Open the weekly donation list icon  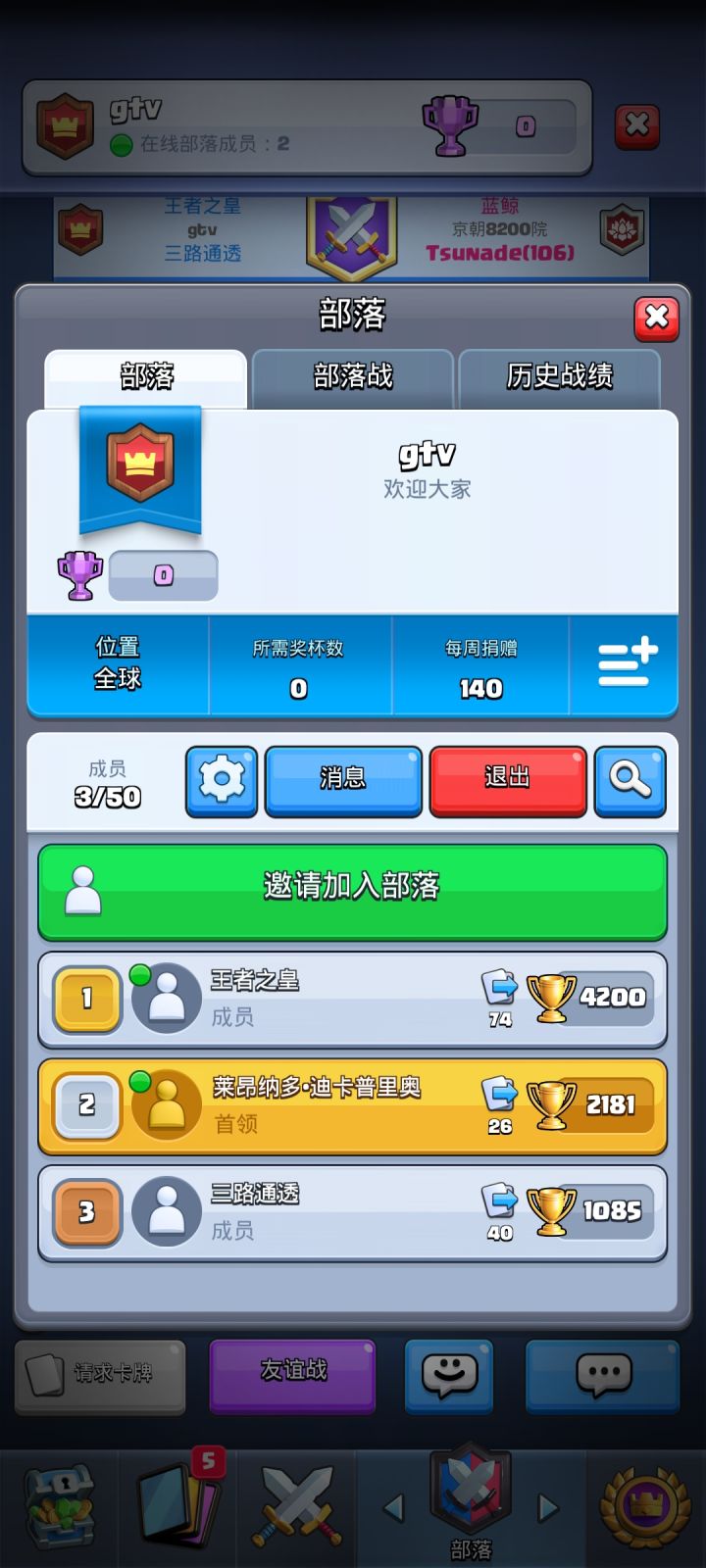point(624,664)
